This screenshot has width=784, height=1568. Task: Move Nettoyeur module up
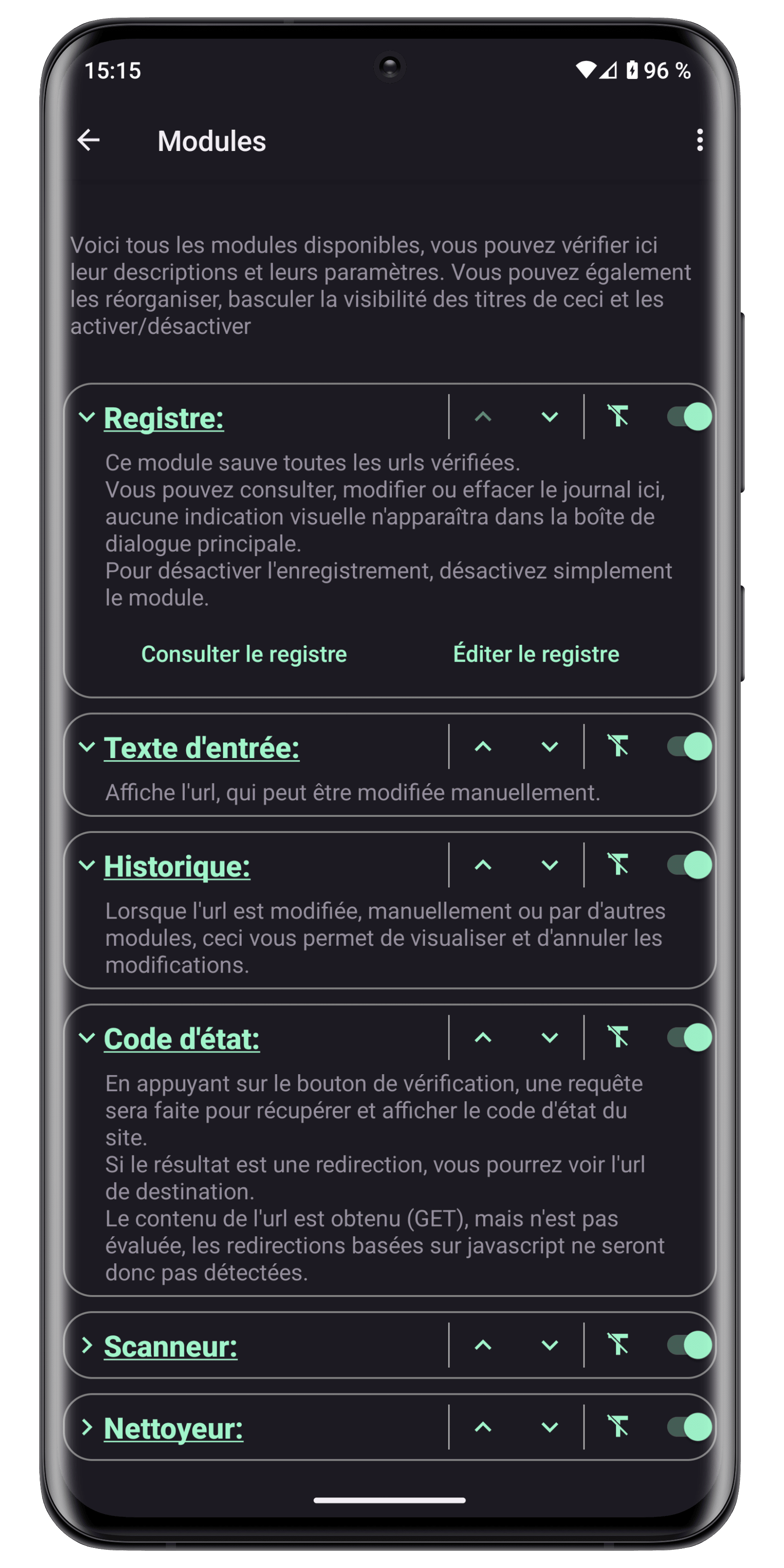click(x=483, y=1427)
